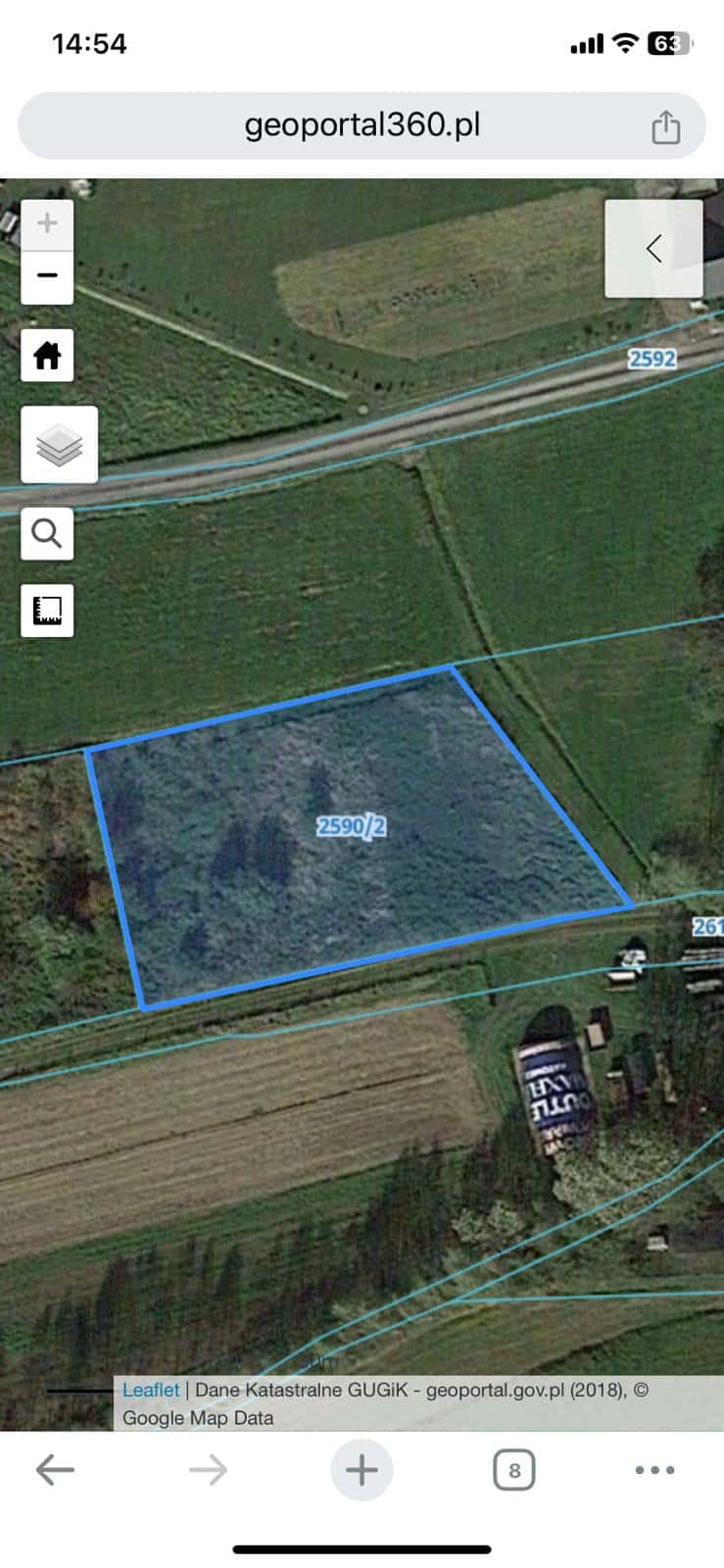Expand the side panel with the arrow
Viewport: 724px width, 1568px height.
pos(653,249)
